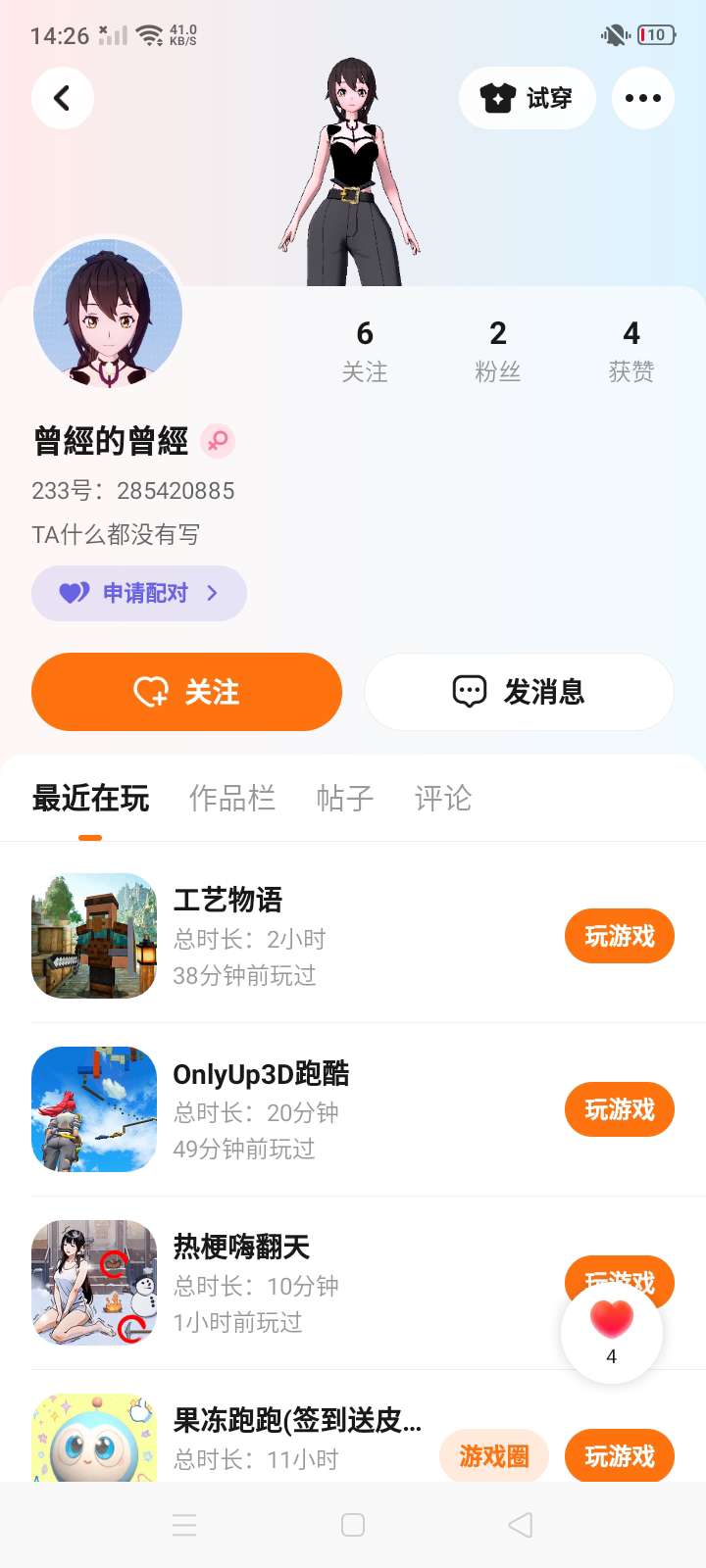Tap the system home button
Screen dimensions: 706x1568
353,1525
